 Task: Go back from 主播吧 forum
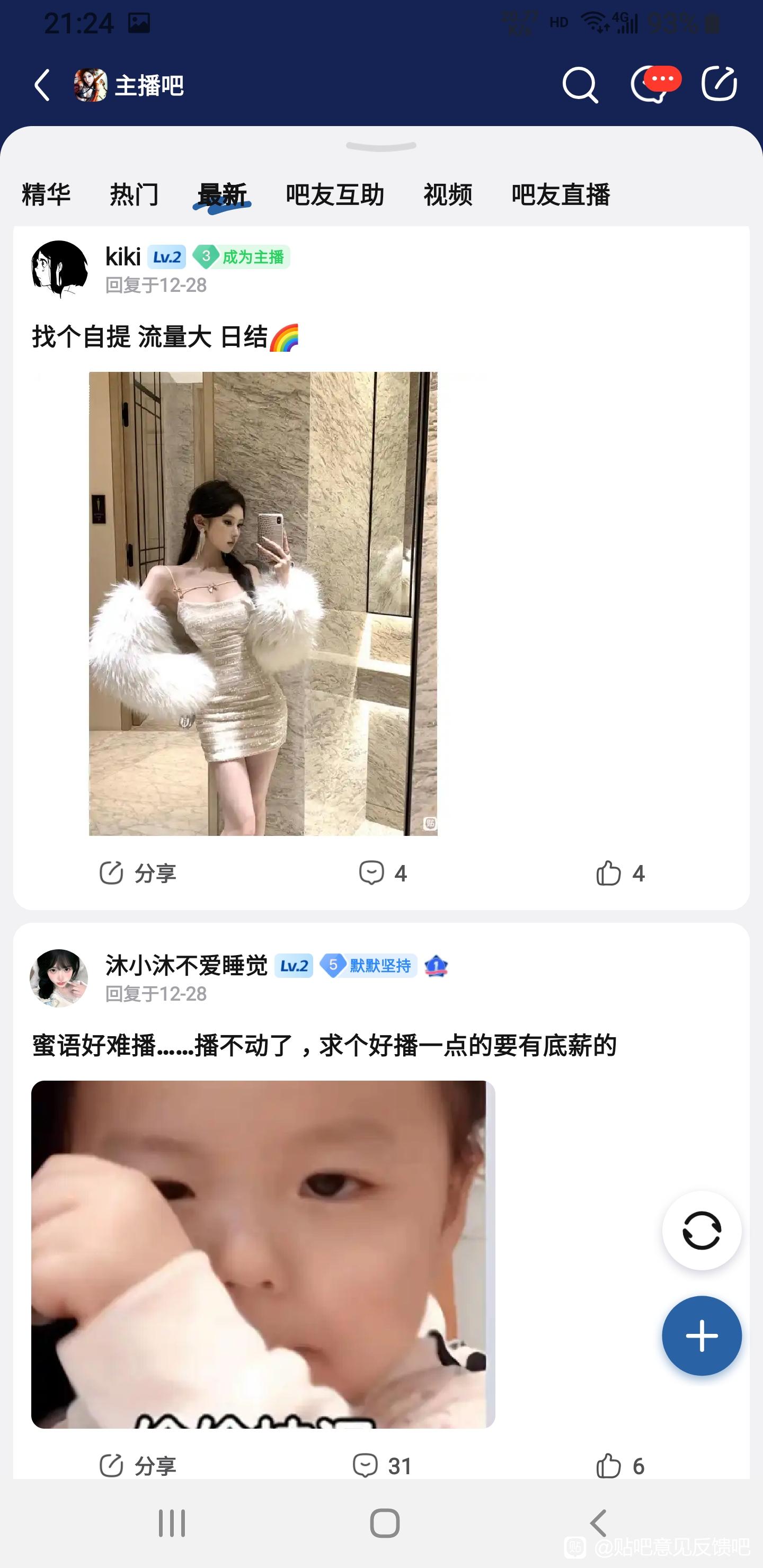point(41,84)
